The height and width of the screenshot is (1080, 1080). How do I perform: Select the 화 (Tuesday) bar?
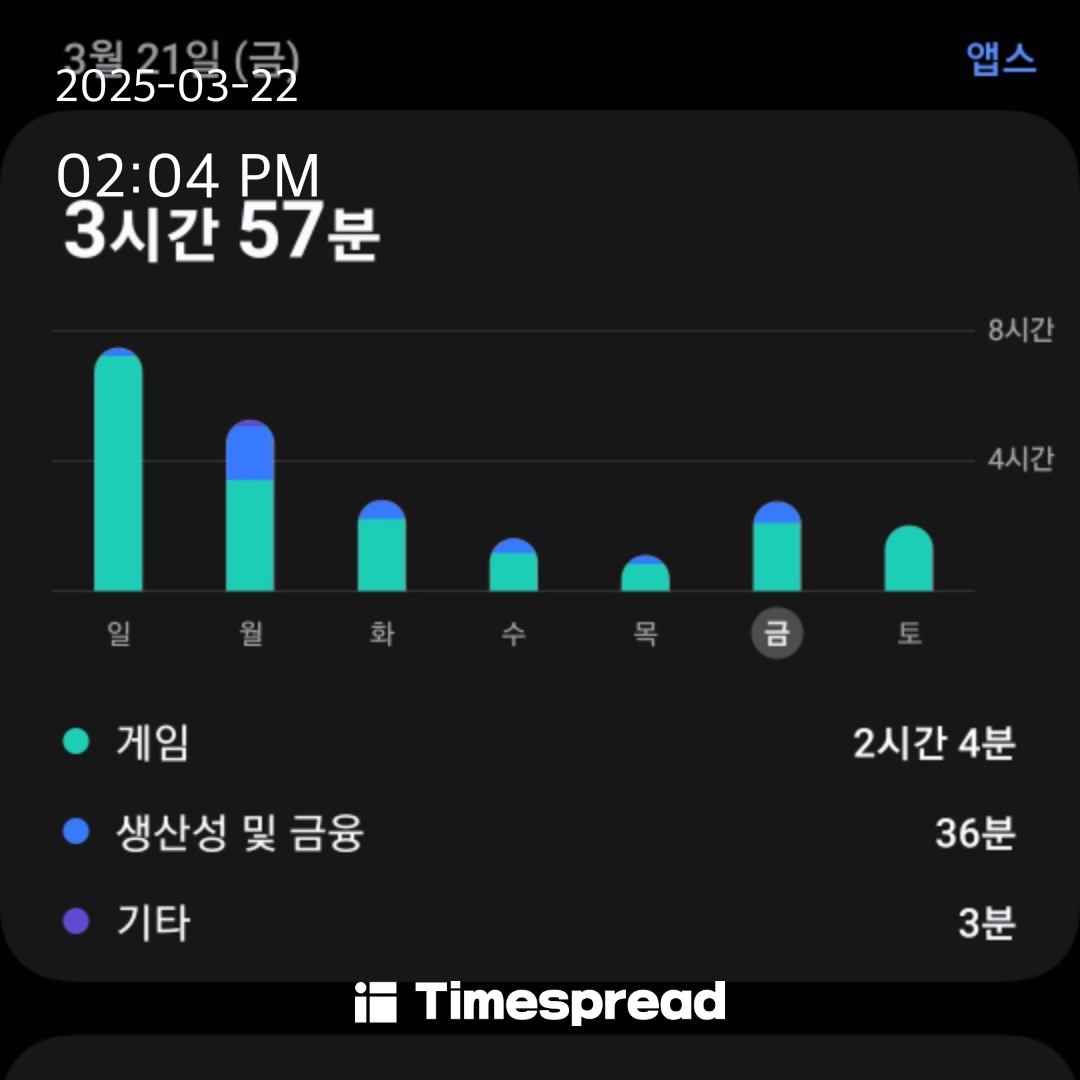(382, 545)
